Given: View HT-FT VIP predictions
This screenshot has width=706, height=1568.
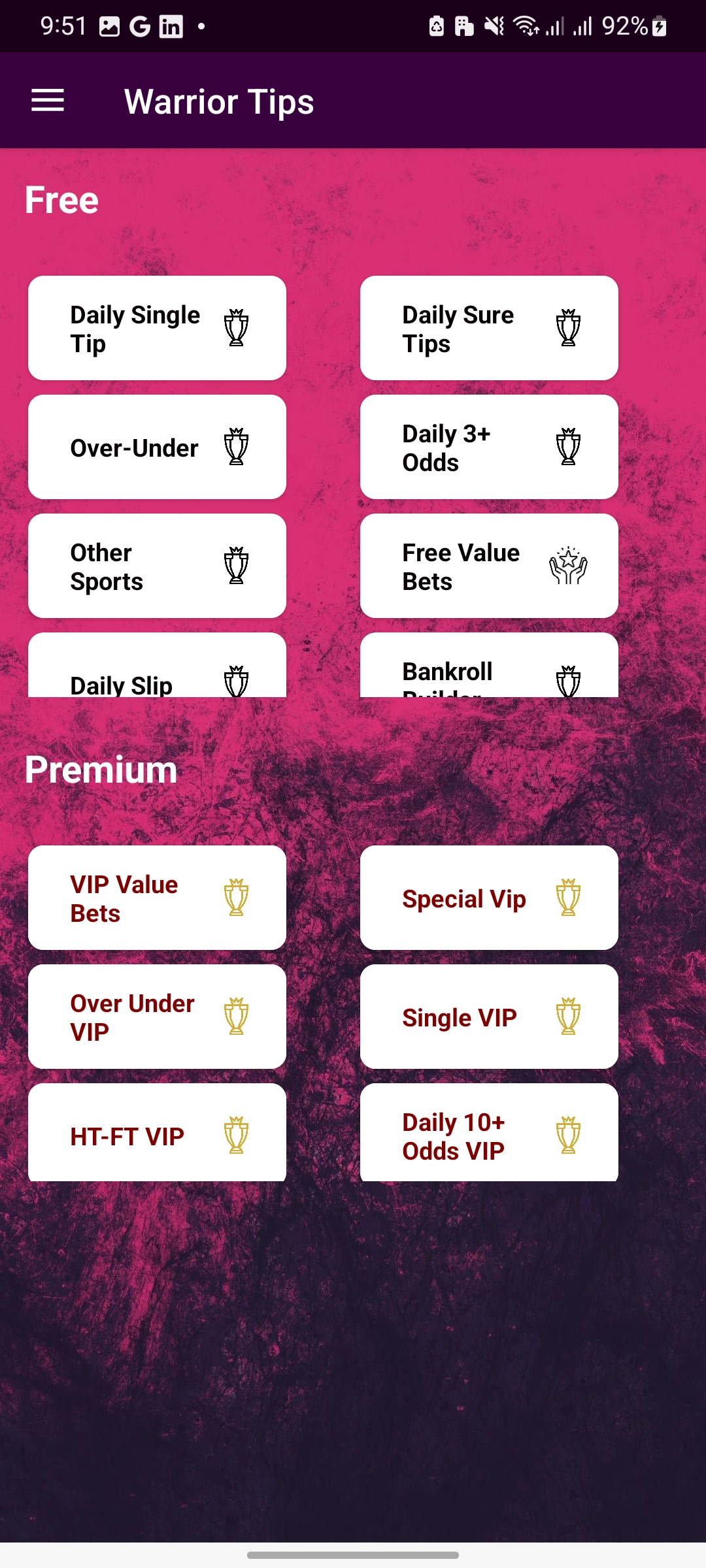Looking at the screenshot, I should pyautogui.click(x=157, y=1134).
